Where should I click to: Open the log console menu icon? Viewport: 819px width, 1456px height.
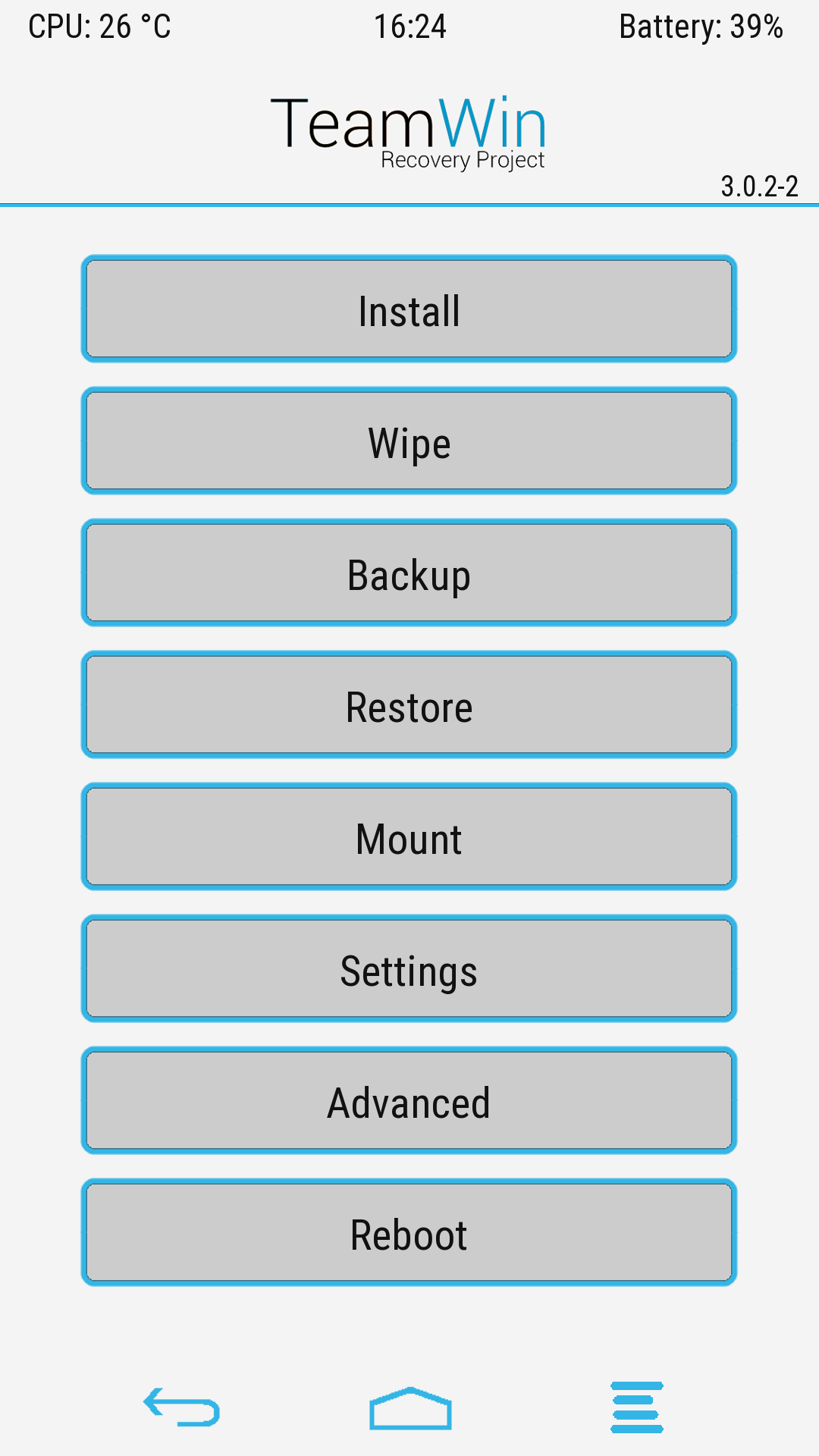click(637, 1407)
